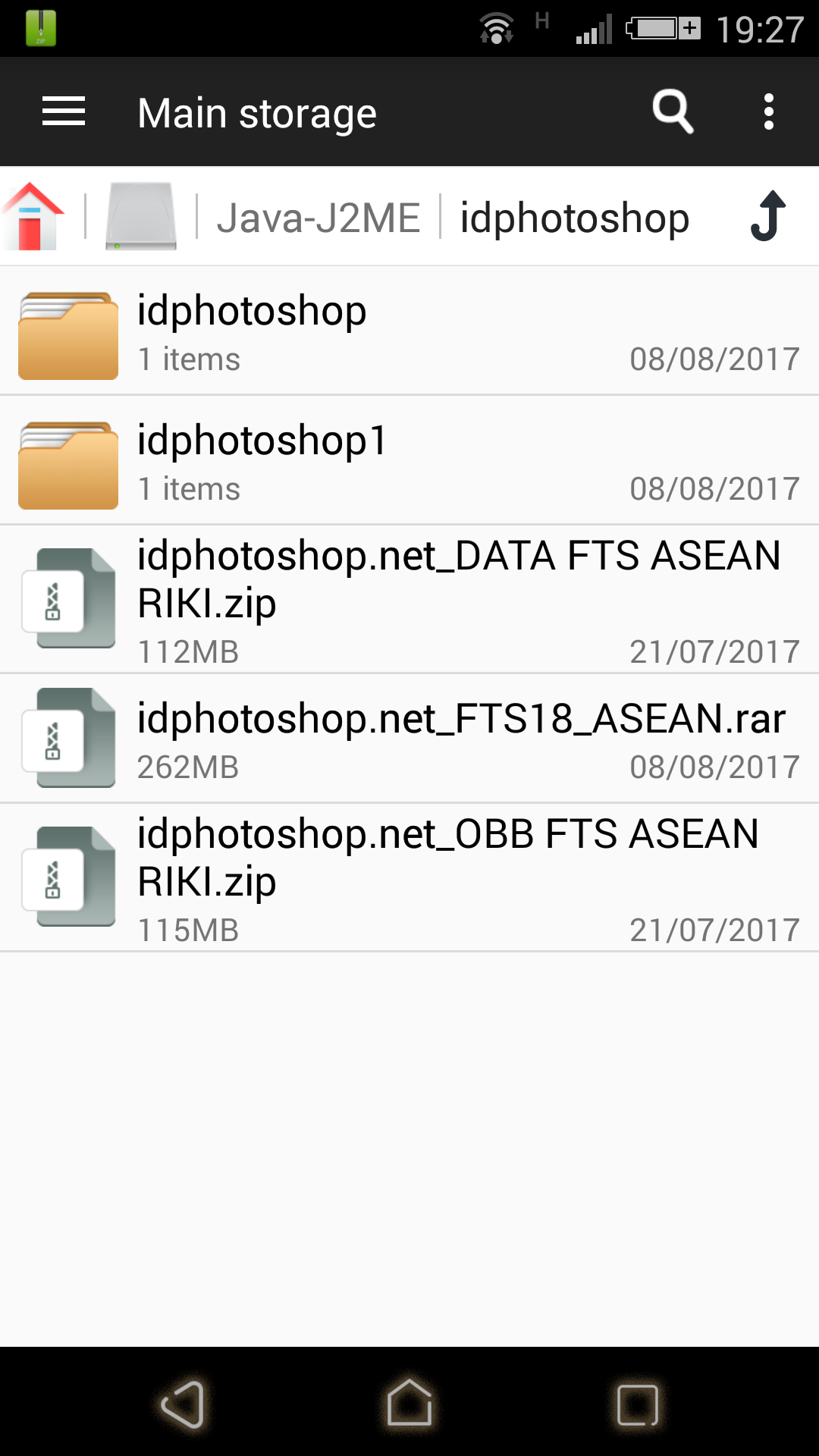Open idphotoshop.net_OBB FTS ASEAN RIKI.zip
This screenshot has width=819, height=1456.
(409, 877)
